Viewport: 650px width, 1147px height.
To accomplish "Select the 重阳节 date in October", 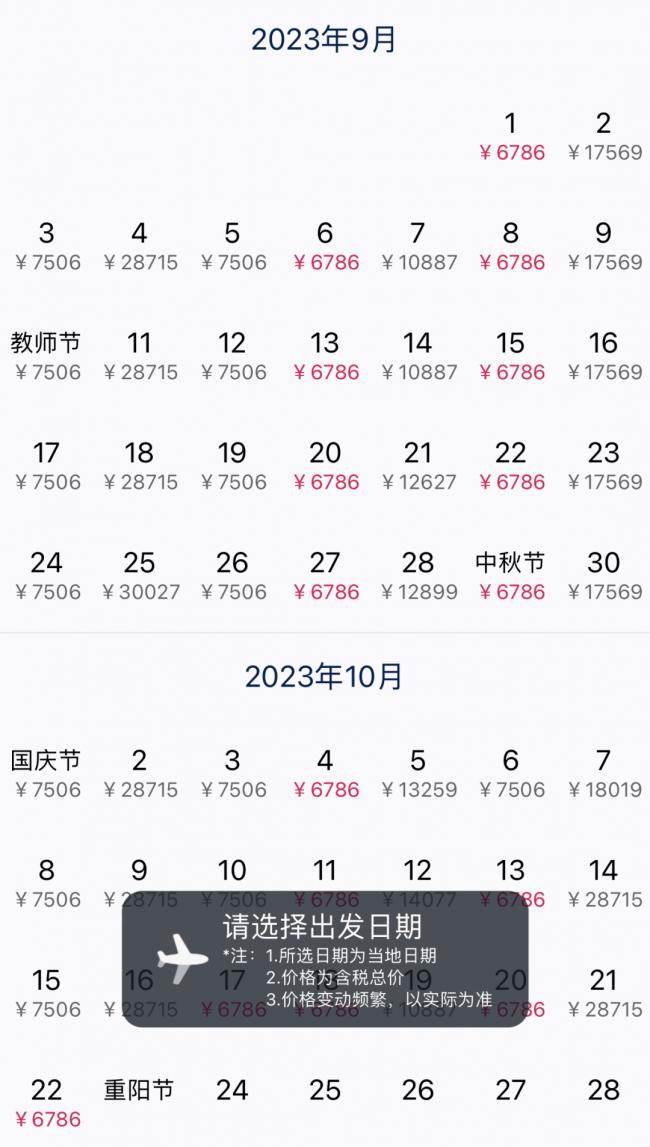I will coord(140,1091).
